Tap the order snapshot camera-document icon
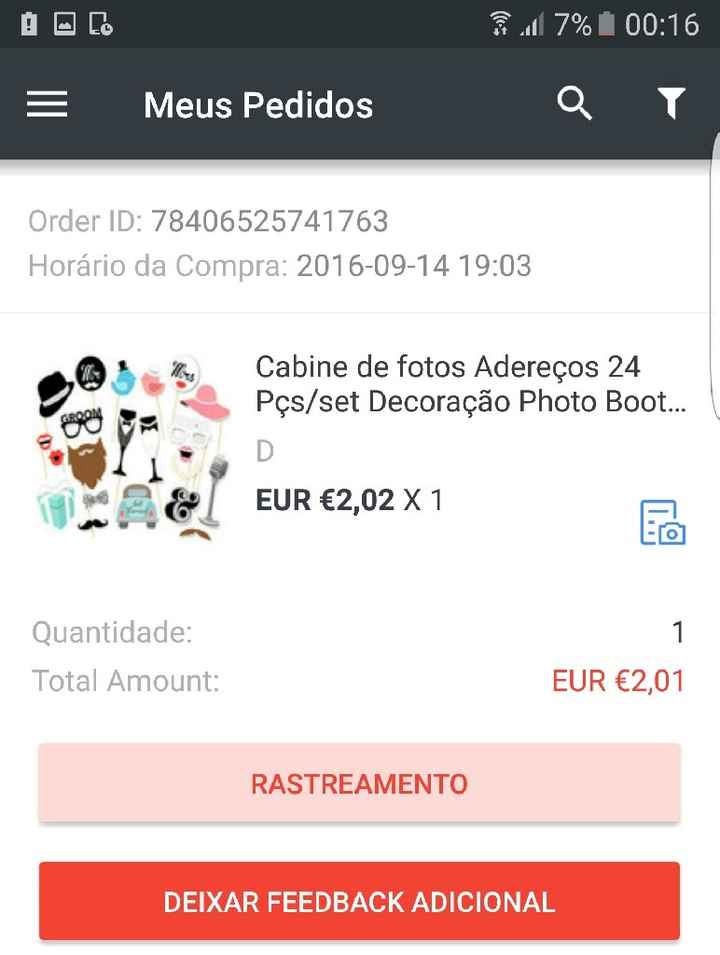Screen dimensions: 720x955 [662, 522]
